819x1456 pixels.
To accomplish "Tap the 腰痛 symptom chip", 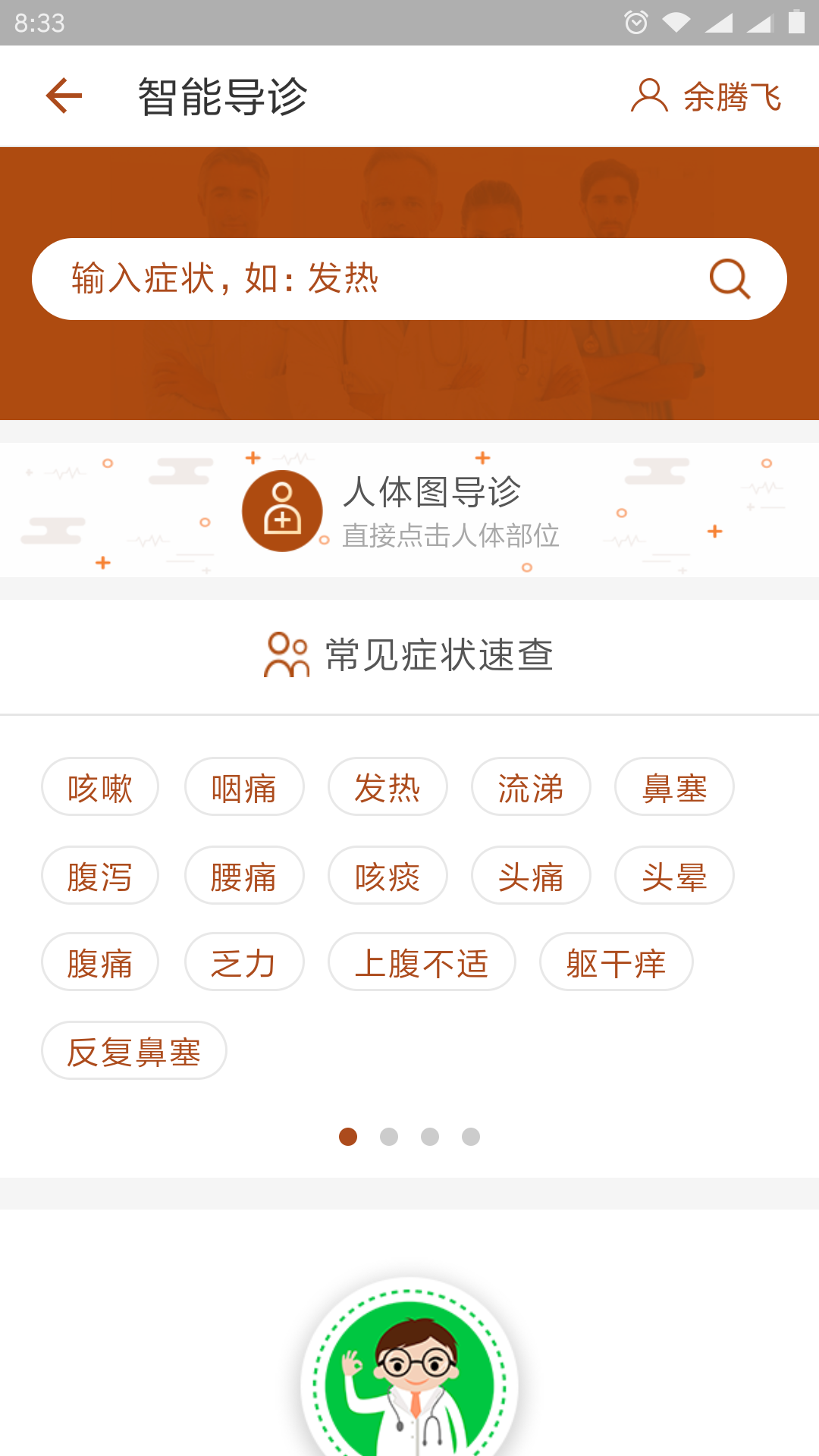I will pos(244,876).
